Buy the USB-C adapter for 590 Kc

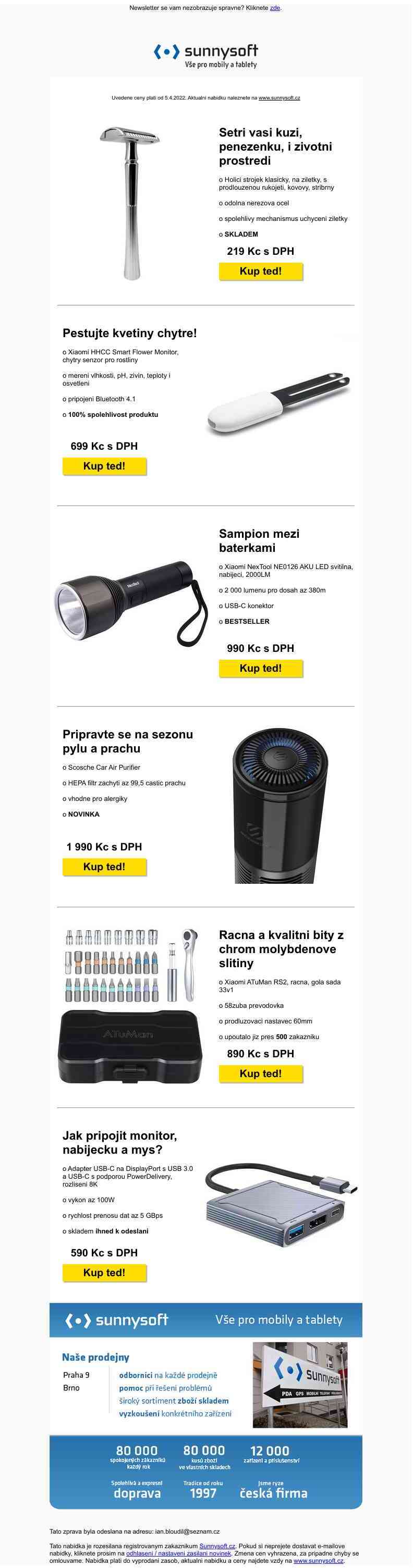[x=104, y=1272]
